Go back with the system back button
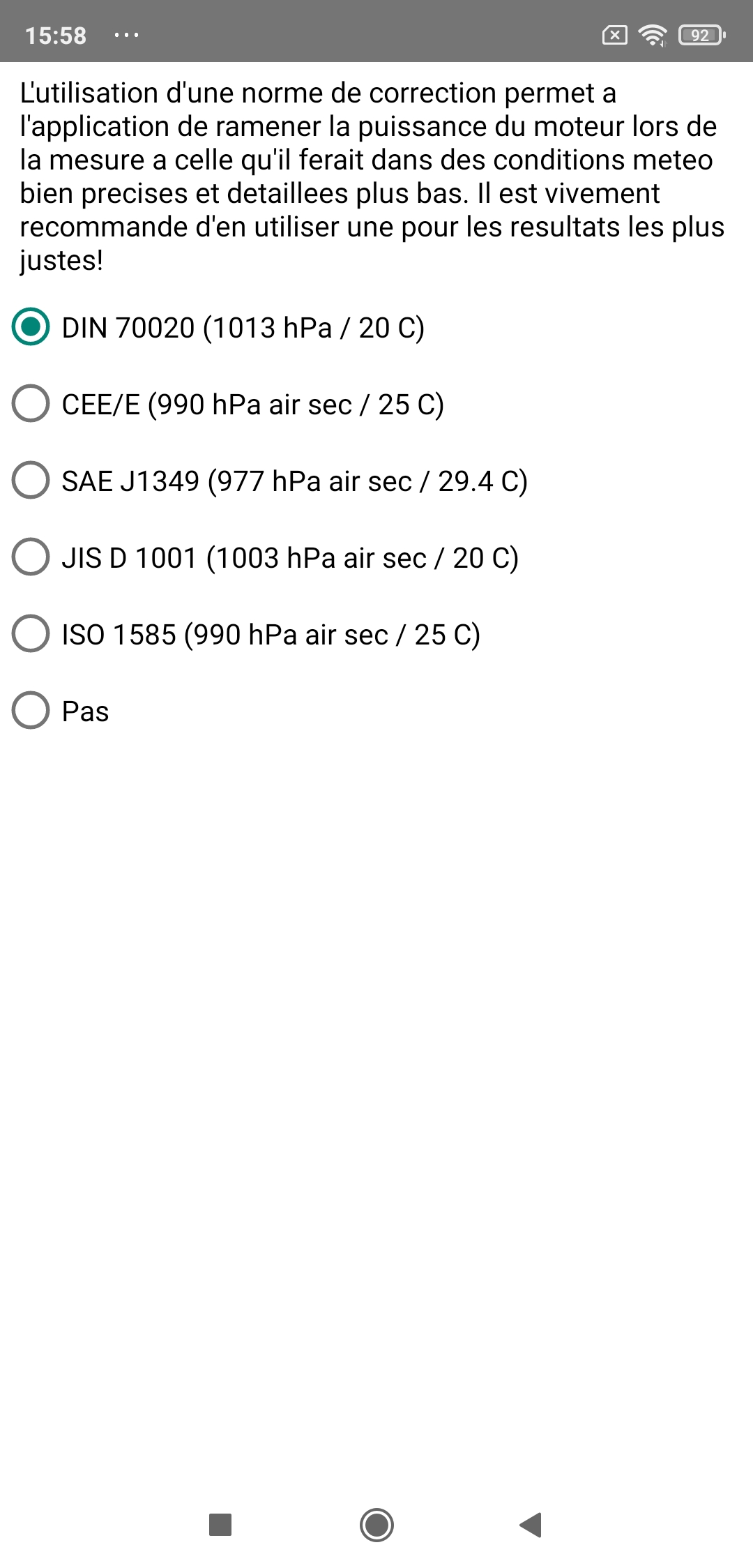Image resolution: width=753 pixels, height=1568 pixels. click(x=531, y=1525)
